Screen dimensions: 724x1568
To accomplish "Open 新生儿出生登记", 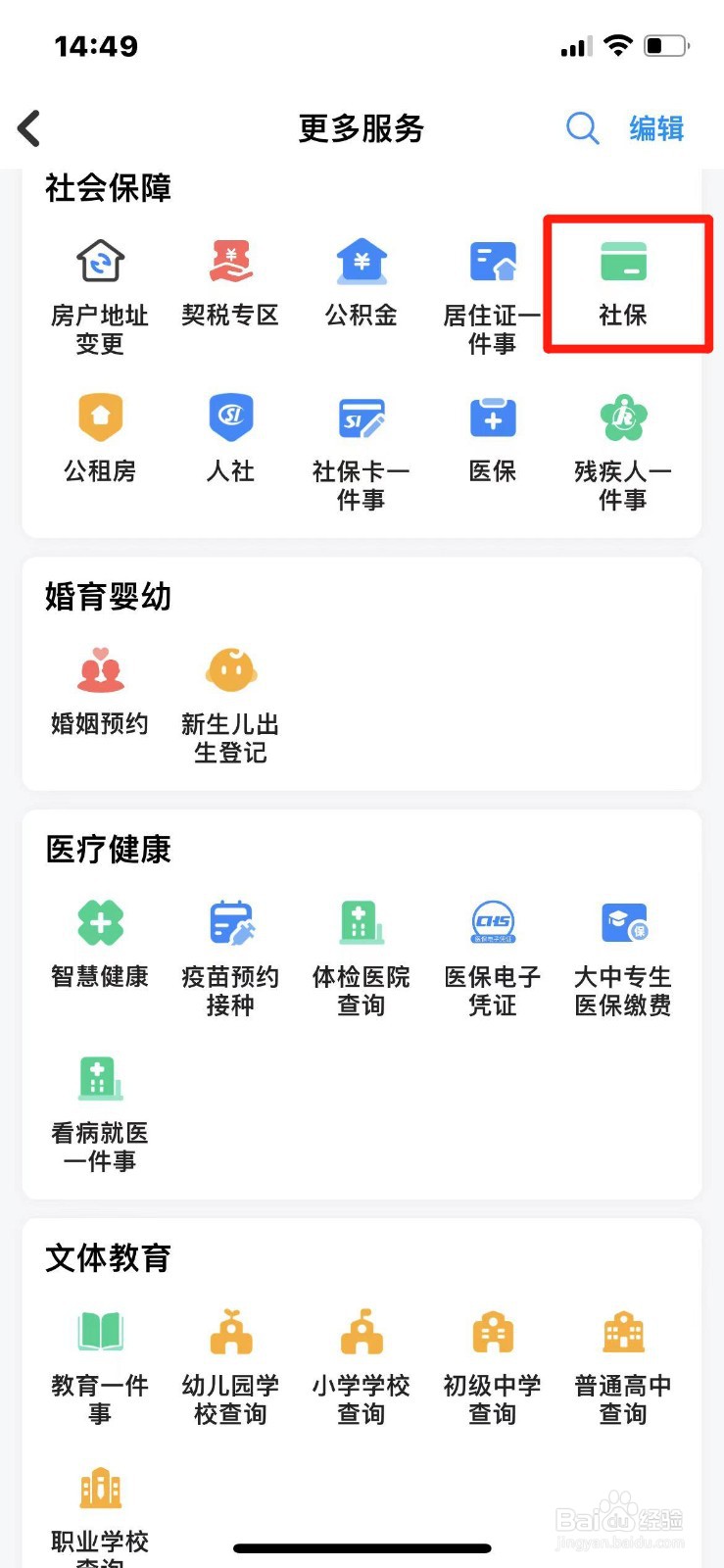I will (x=230, y=706).
